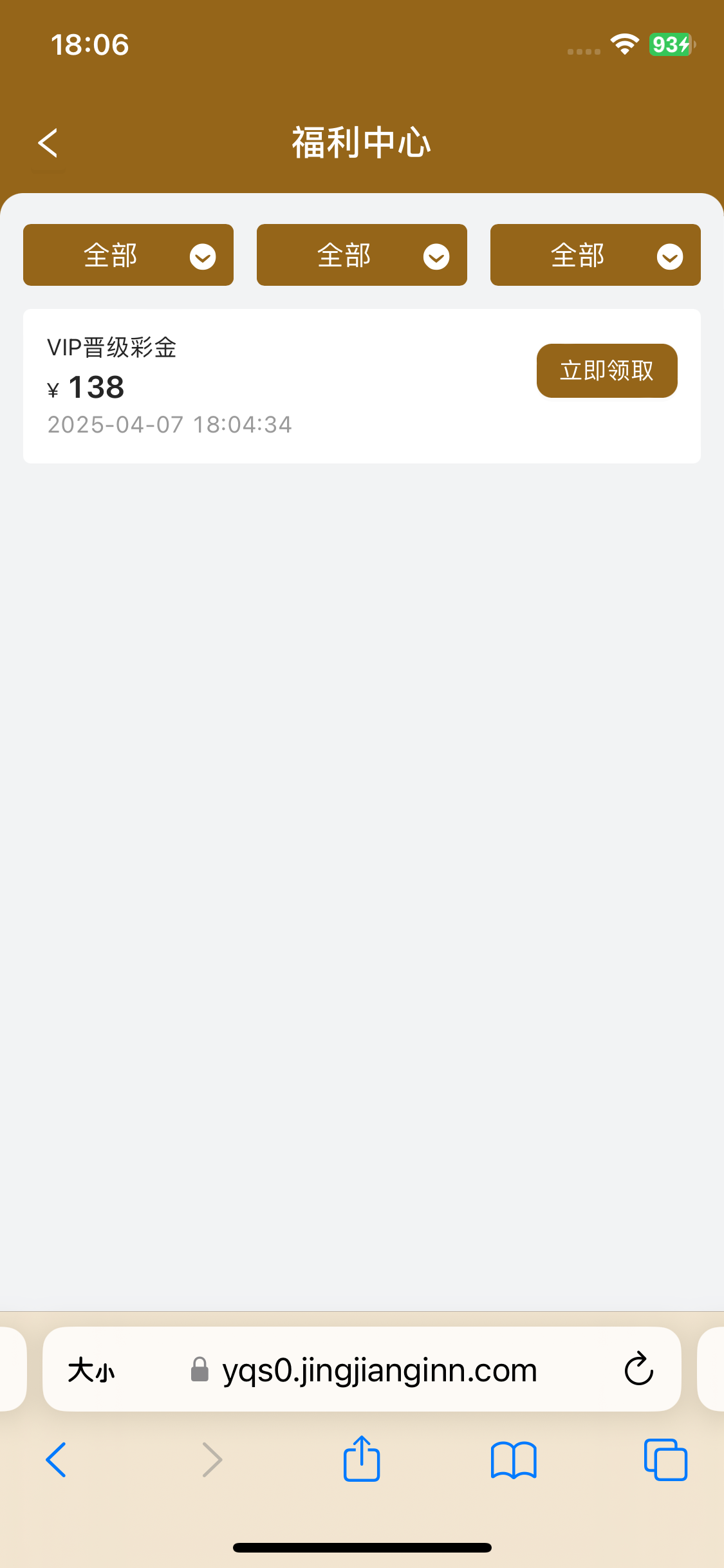
Task: Open the middle 全部 filter dropdown
Action: [362, 255]
